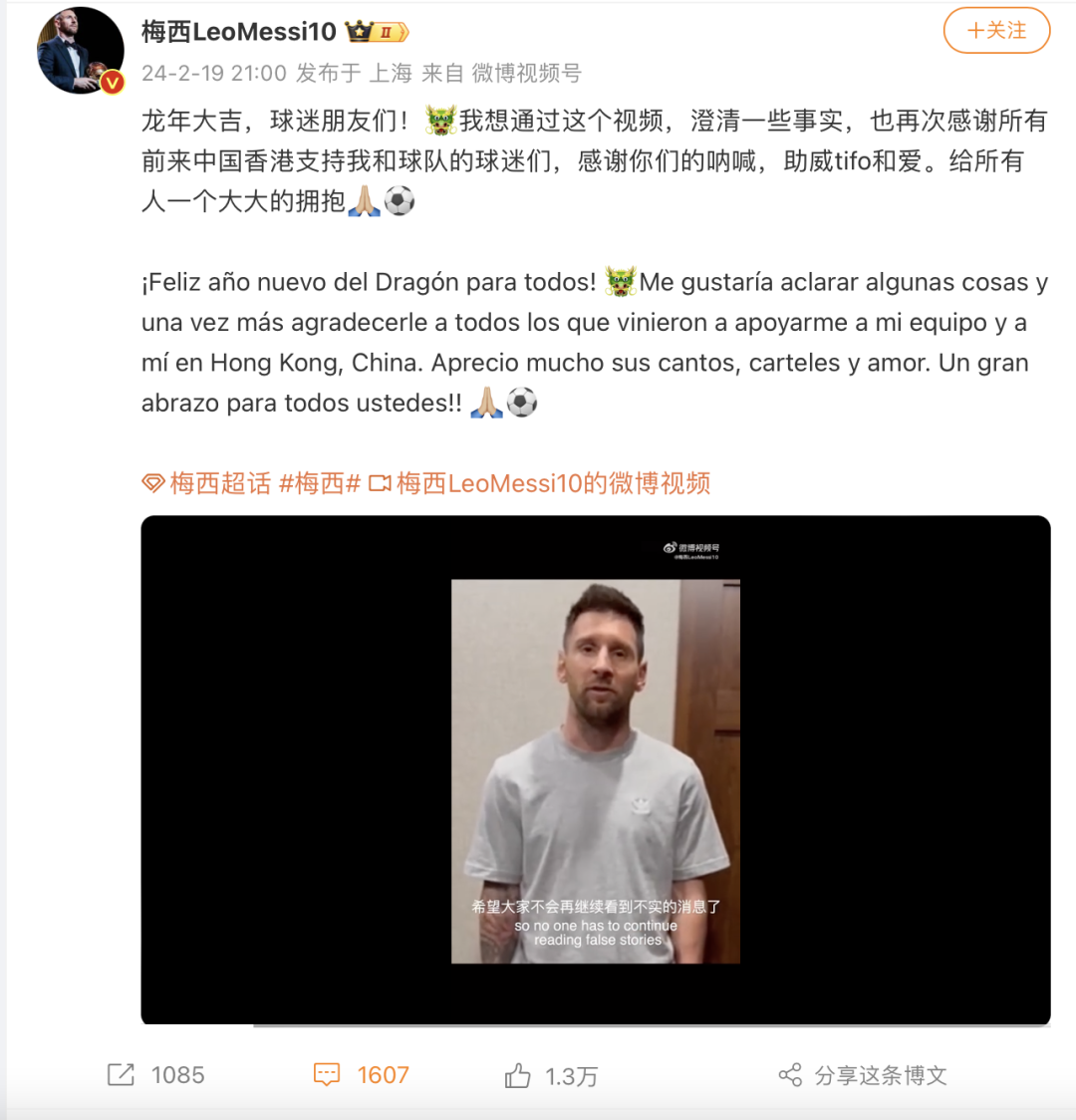Open the 梅西超话 super topic link
This screenshot has width=1076, height=1120.
click(x=207, y=483)
